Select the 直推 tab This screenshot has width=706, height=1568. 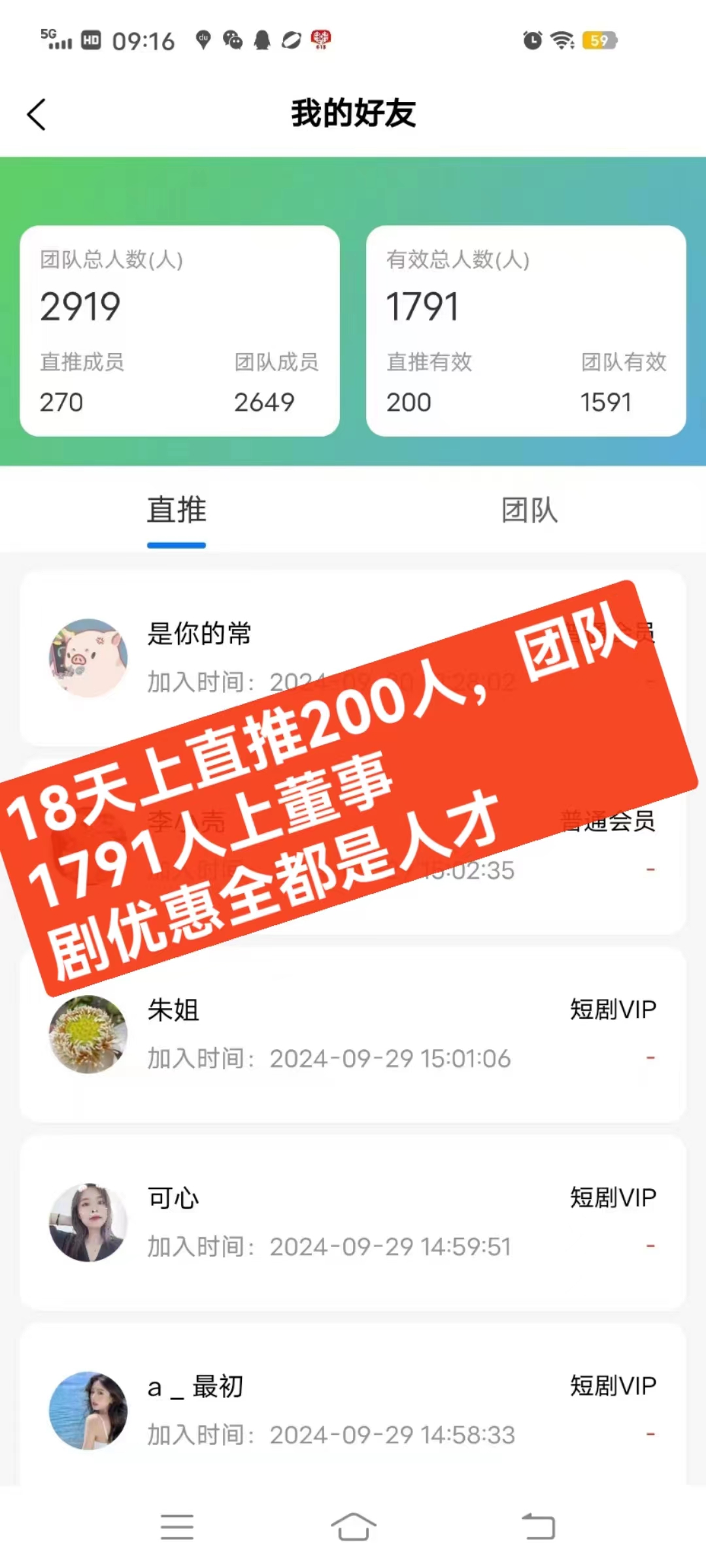pyautogui.click(x=176, y=510)
